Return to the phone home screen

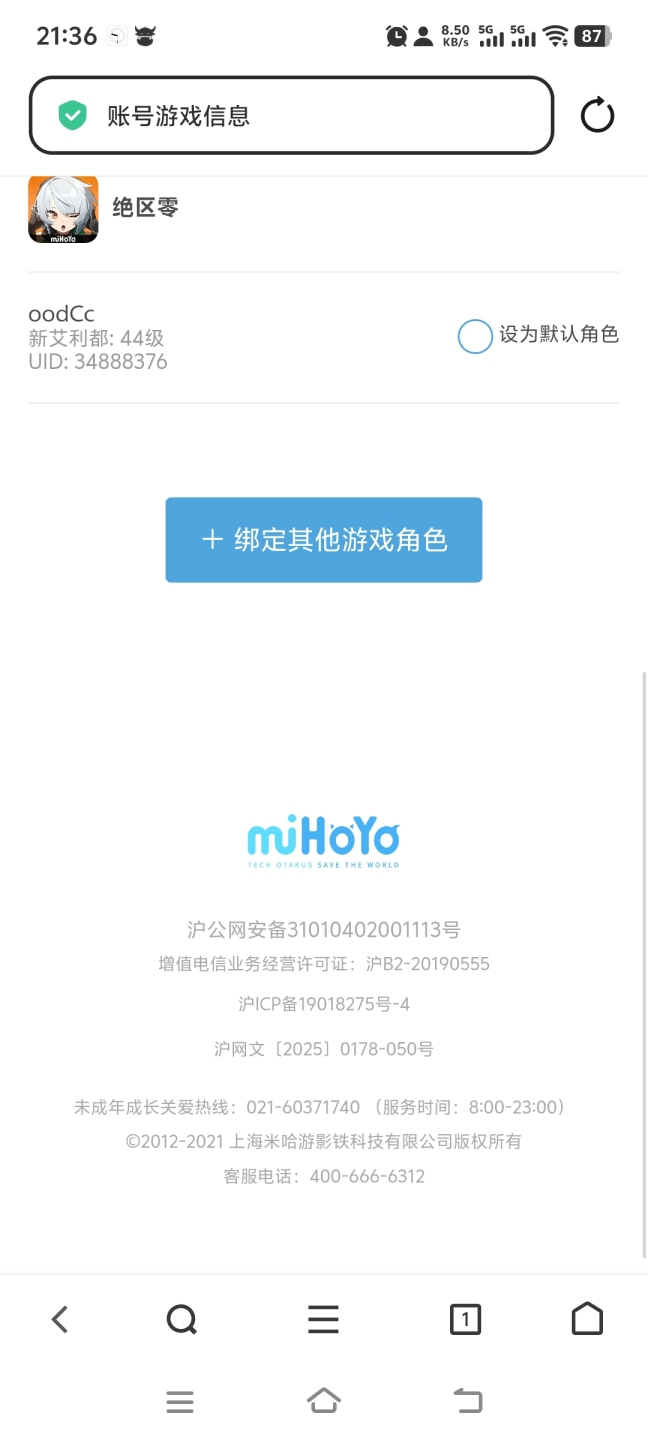click(324, 1402)
